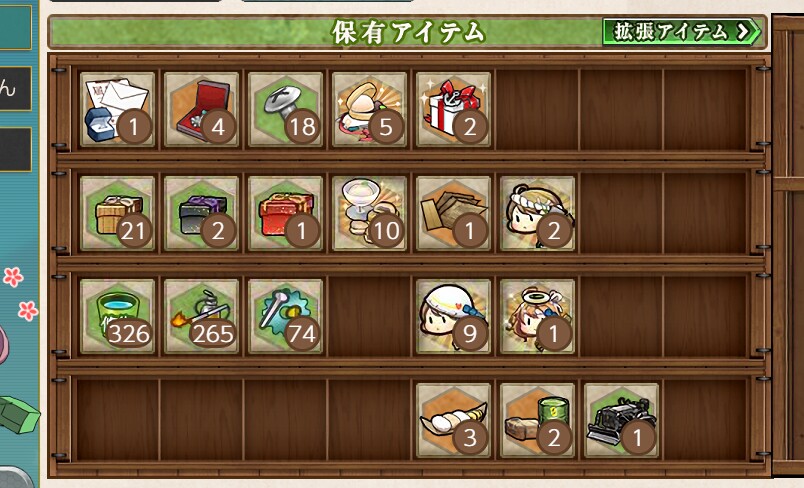Tap the rice ball food item showing 3
The height and width of the screenshot is (488, 804).
[453, 420]
